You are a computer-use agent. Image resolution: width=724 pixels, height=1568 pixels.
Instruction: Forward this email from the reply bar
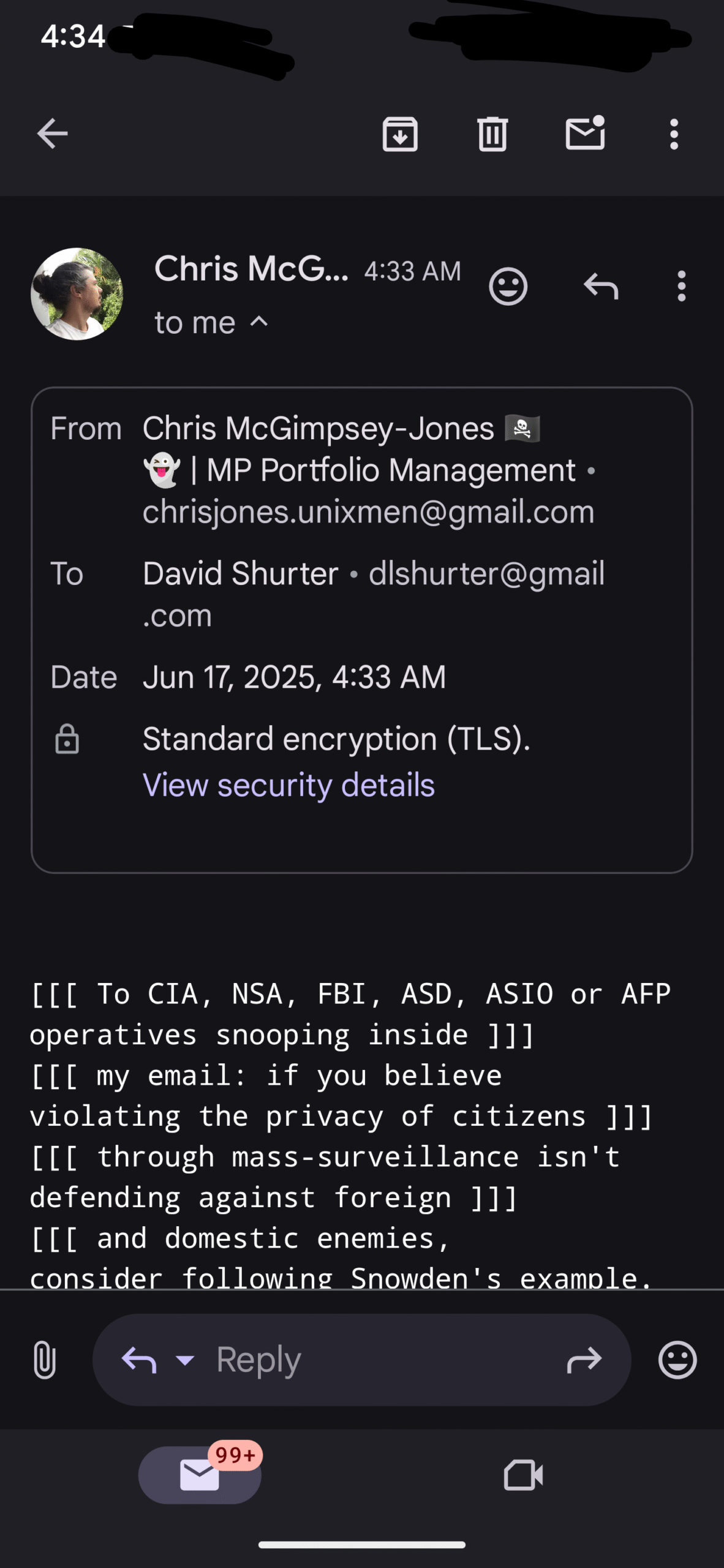[x=584, y=1360]
